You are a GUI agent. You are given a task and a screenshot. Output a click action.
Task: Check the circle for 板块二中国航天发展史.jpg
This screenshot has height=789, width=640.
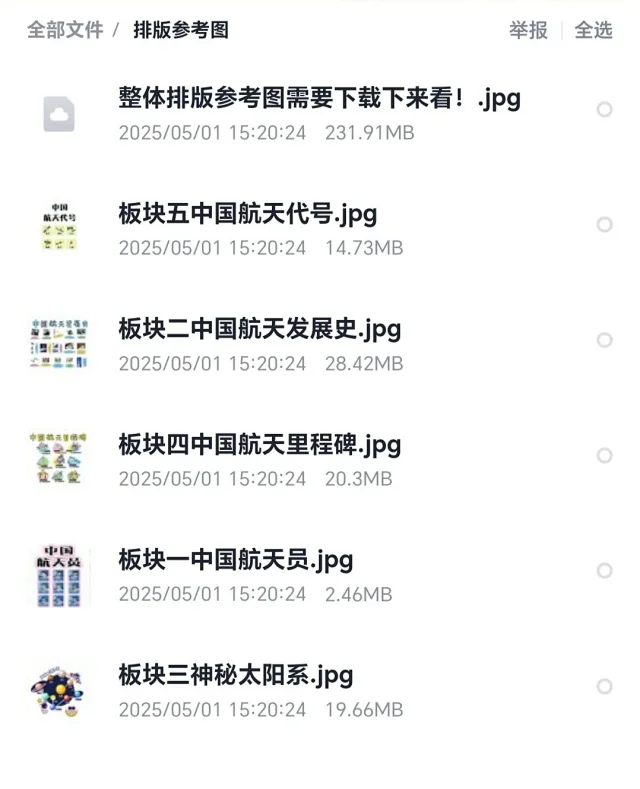604,340
